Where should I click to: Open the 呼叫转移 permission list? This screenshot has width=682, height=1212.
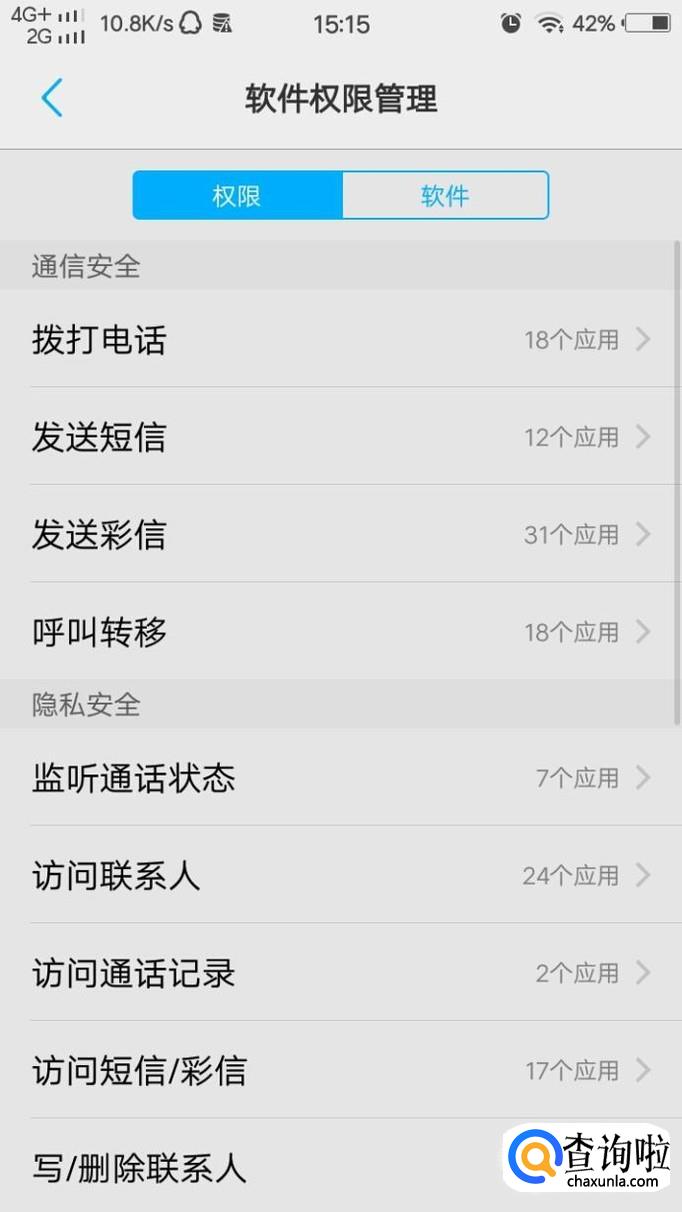(x=340, y=632)
